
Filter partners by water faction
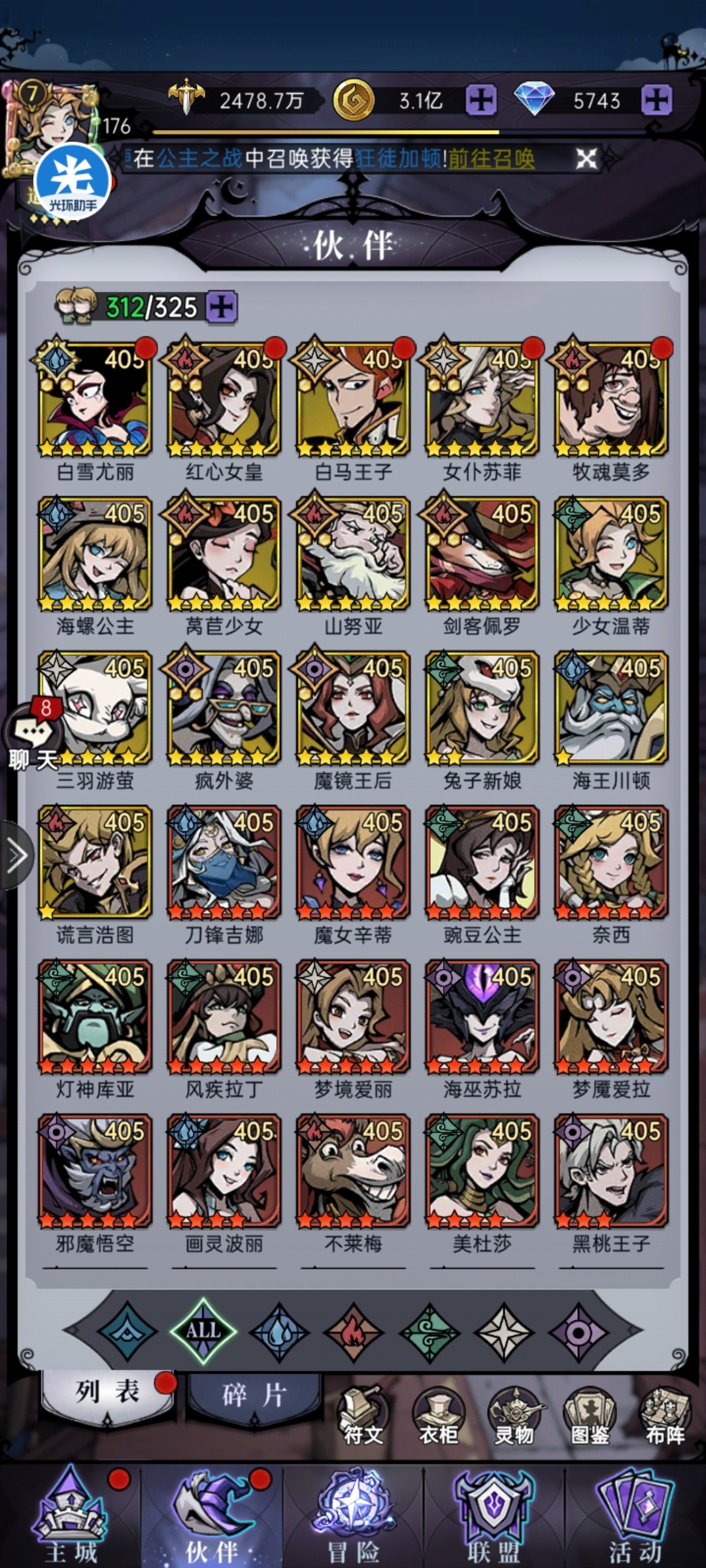pos(280,1331)
